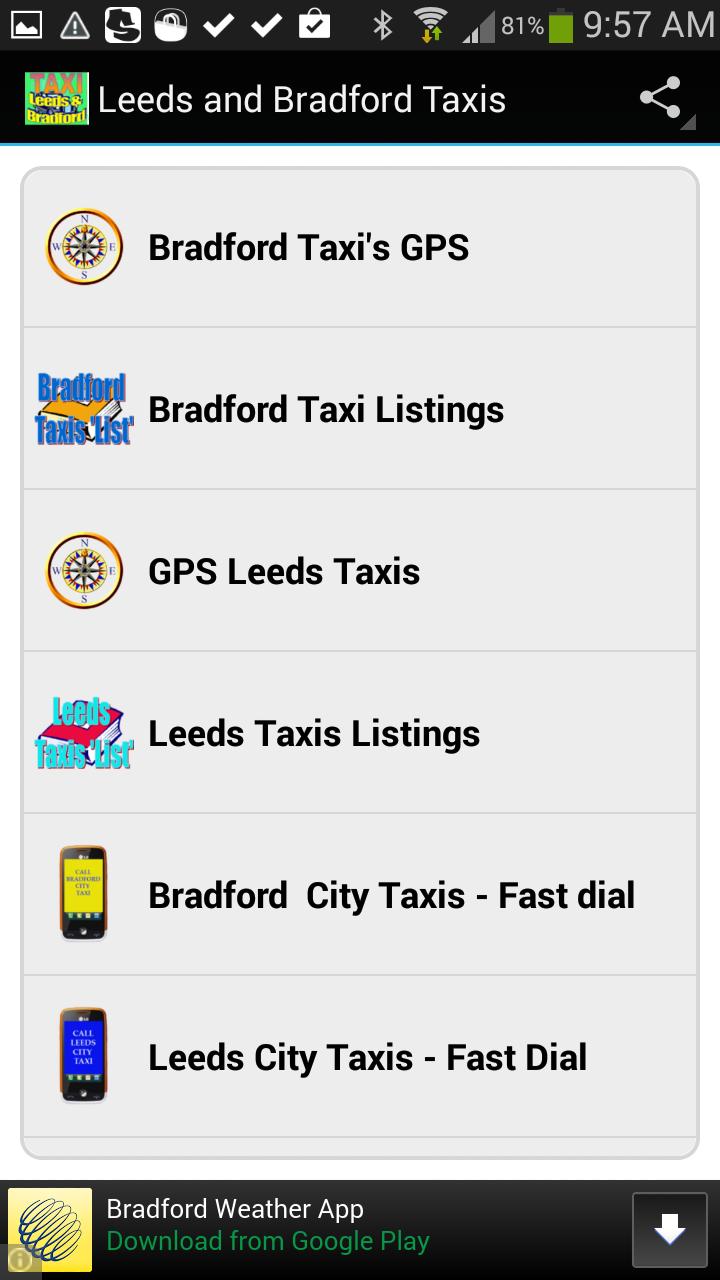The height and width of the screenshot is (1280, 720).
Task: View Leeds Taxis Listings
Action: coord(360,733)
